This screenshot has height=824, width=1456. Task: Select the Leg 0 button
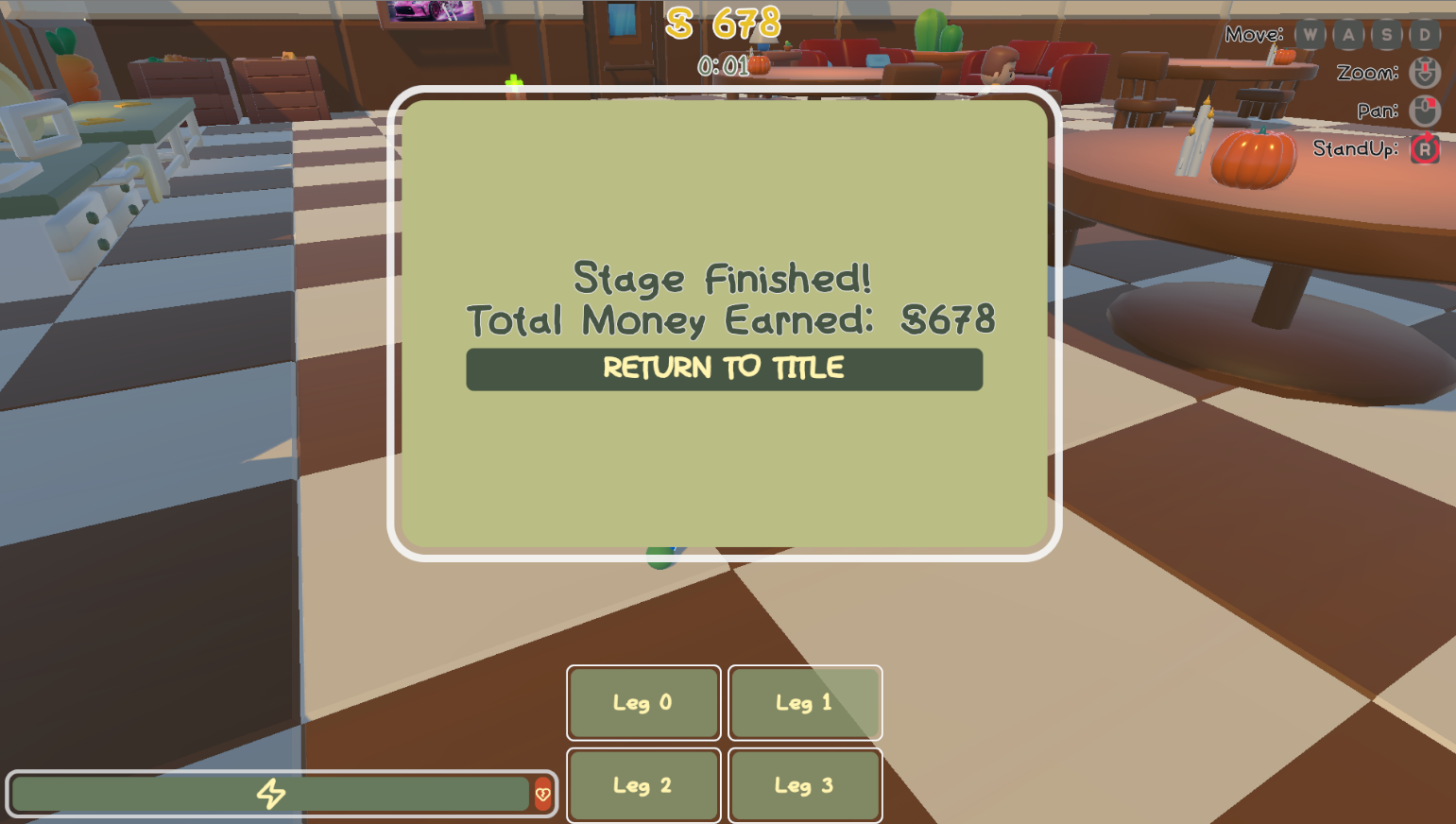[x=643, y=702]
